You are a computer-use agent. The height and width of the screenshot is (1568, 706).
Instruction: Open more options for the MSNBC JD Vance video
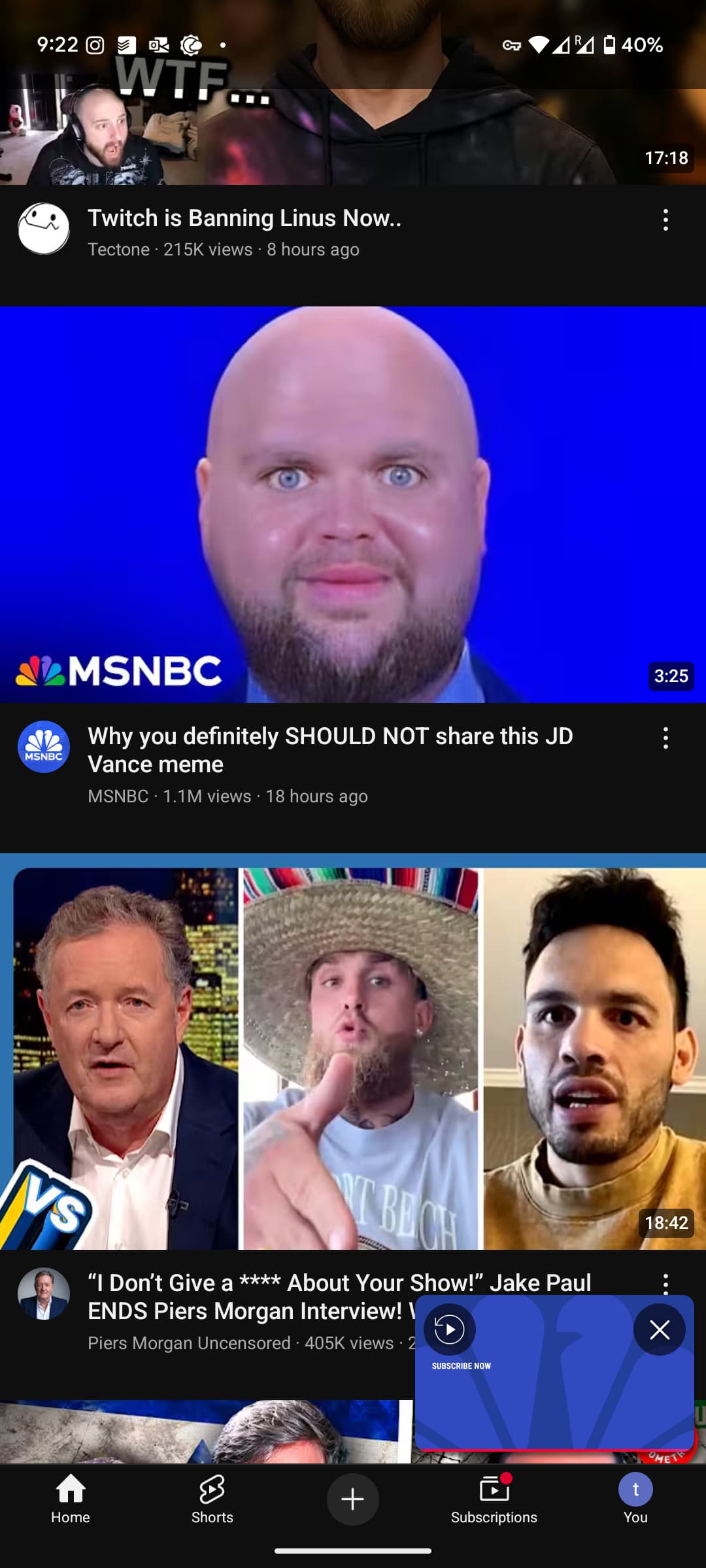click(x=665, y=738)
